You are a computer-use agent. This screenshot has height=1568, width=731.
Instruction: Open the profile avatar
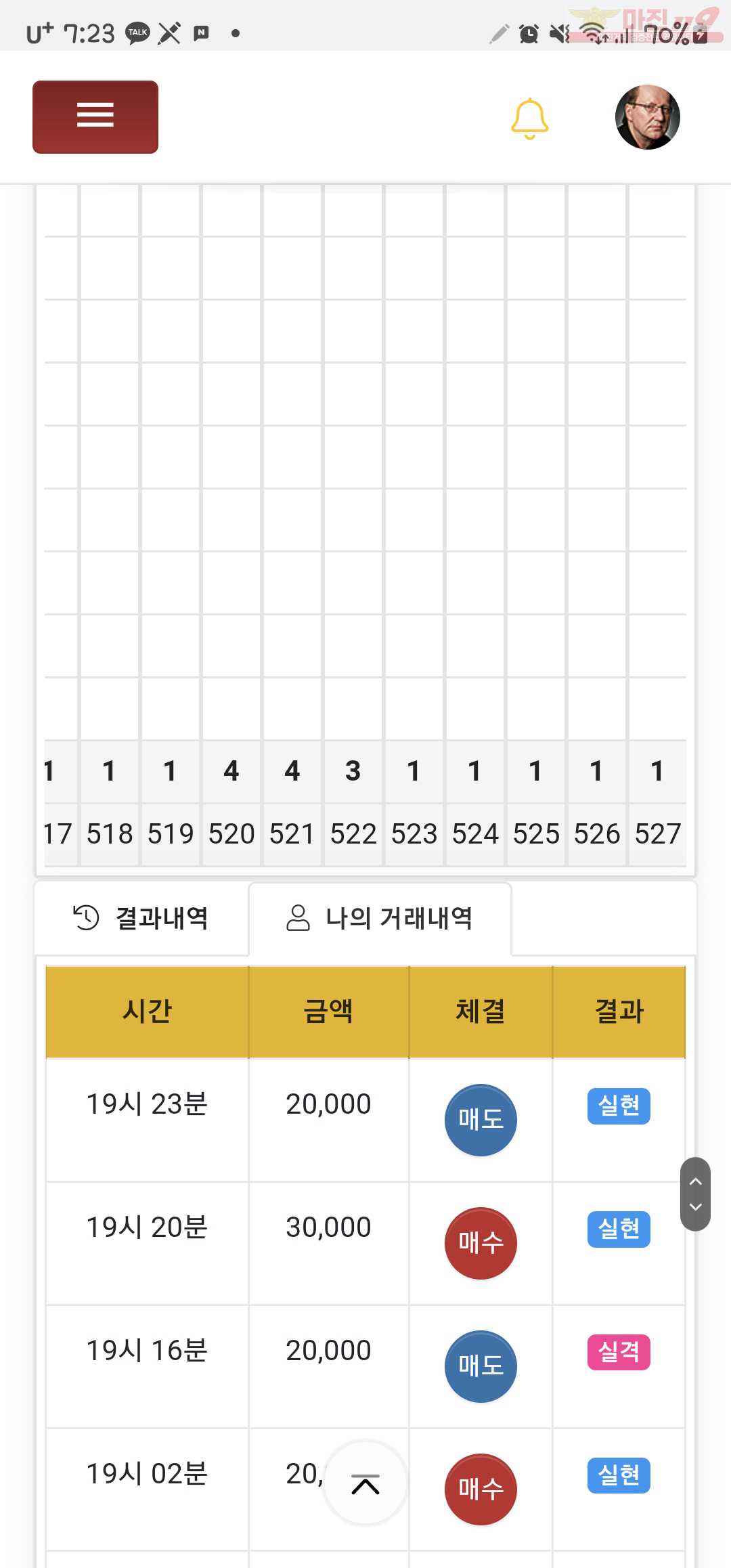(647, 117)
